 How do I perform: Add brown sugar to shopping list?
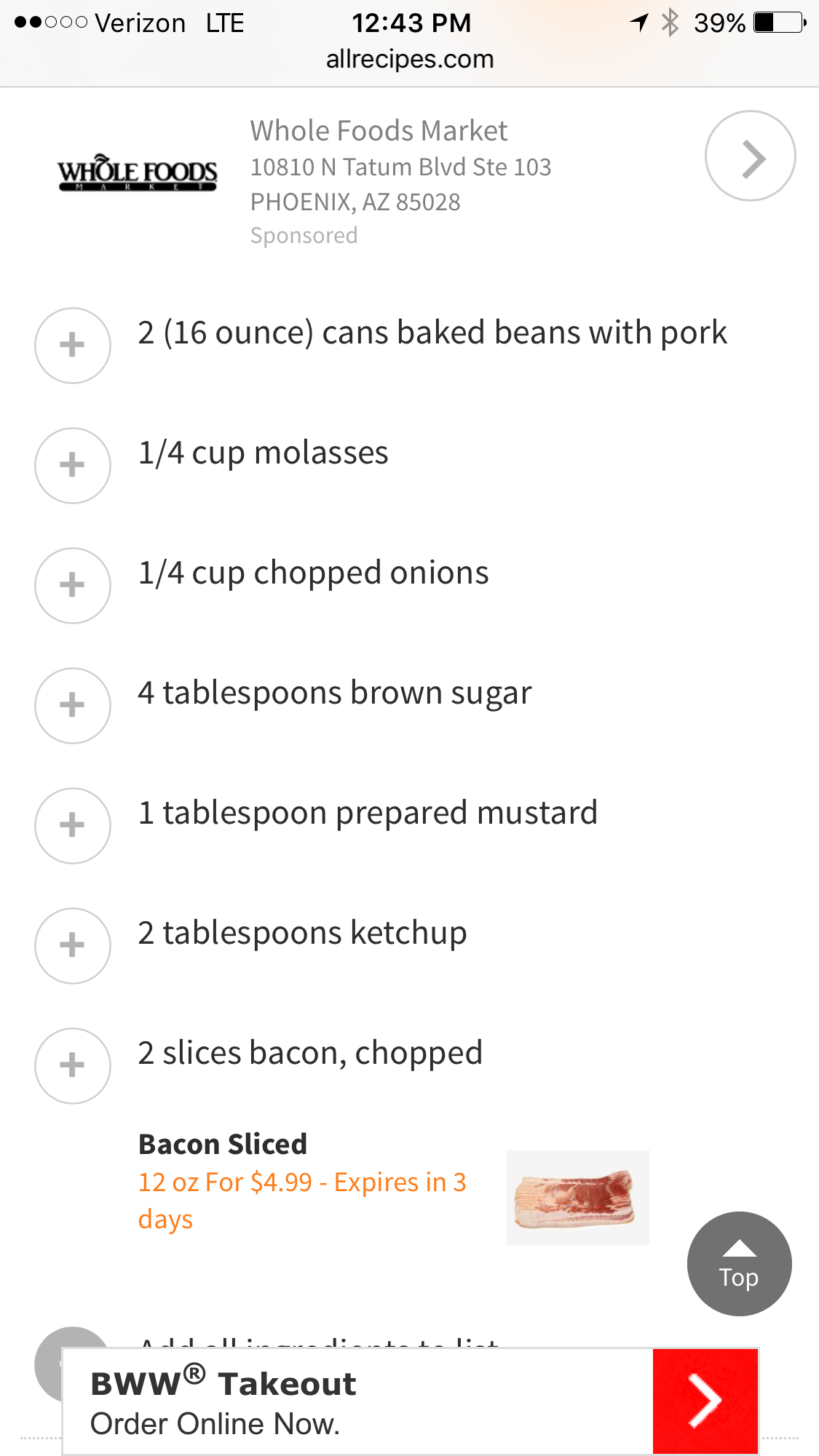(73, 706)
